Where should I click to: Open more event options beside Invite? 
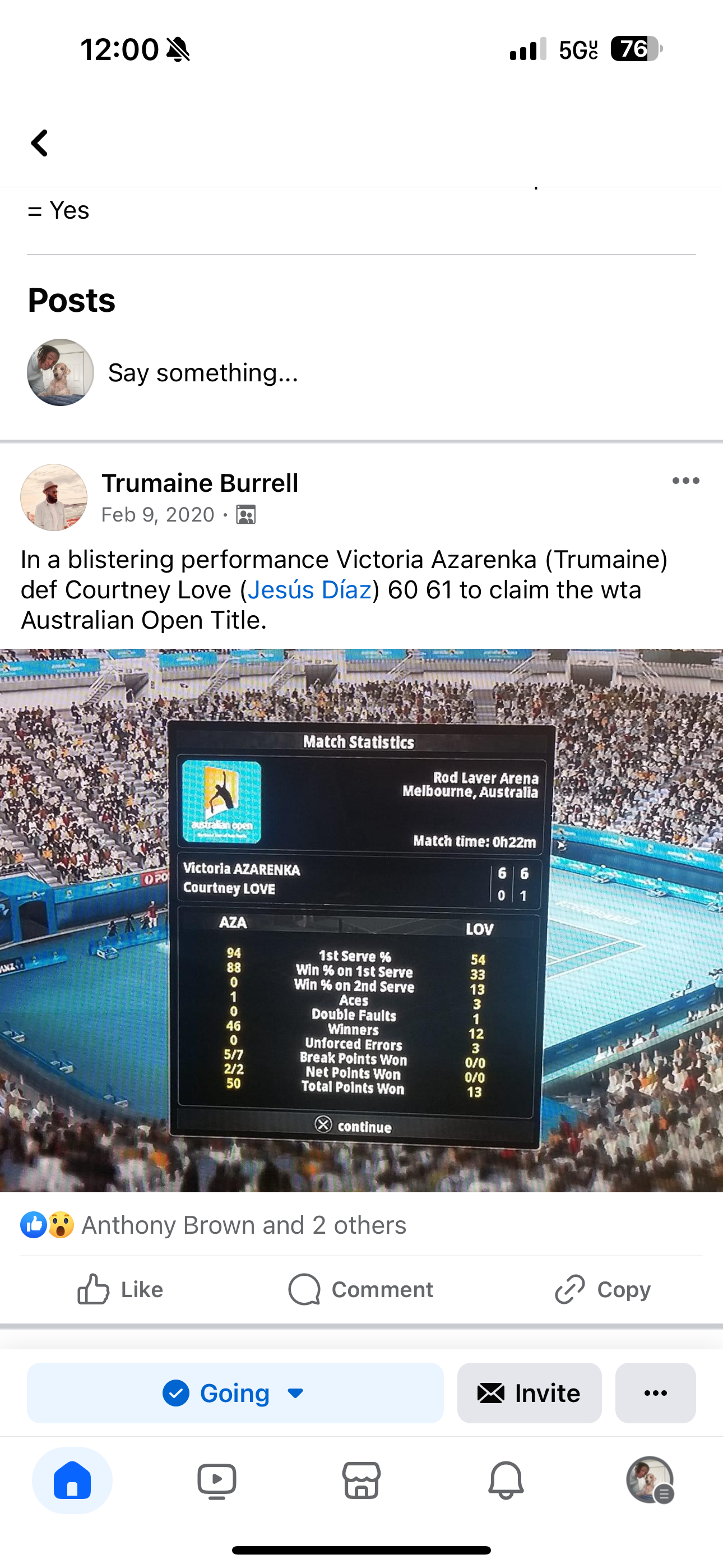click(655, 1393)
